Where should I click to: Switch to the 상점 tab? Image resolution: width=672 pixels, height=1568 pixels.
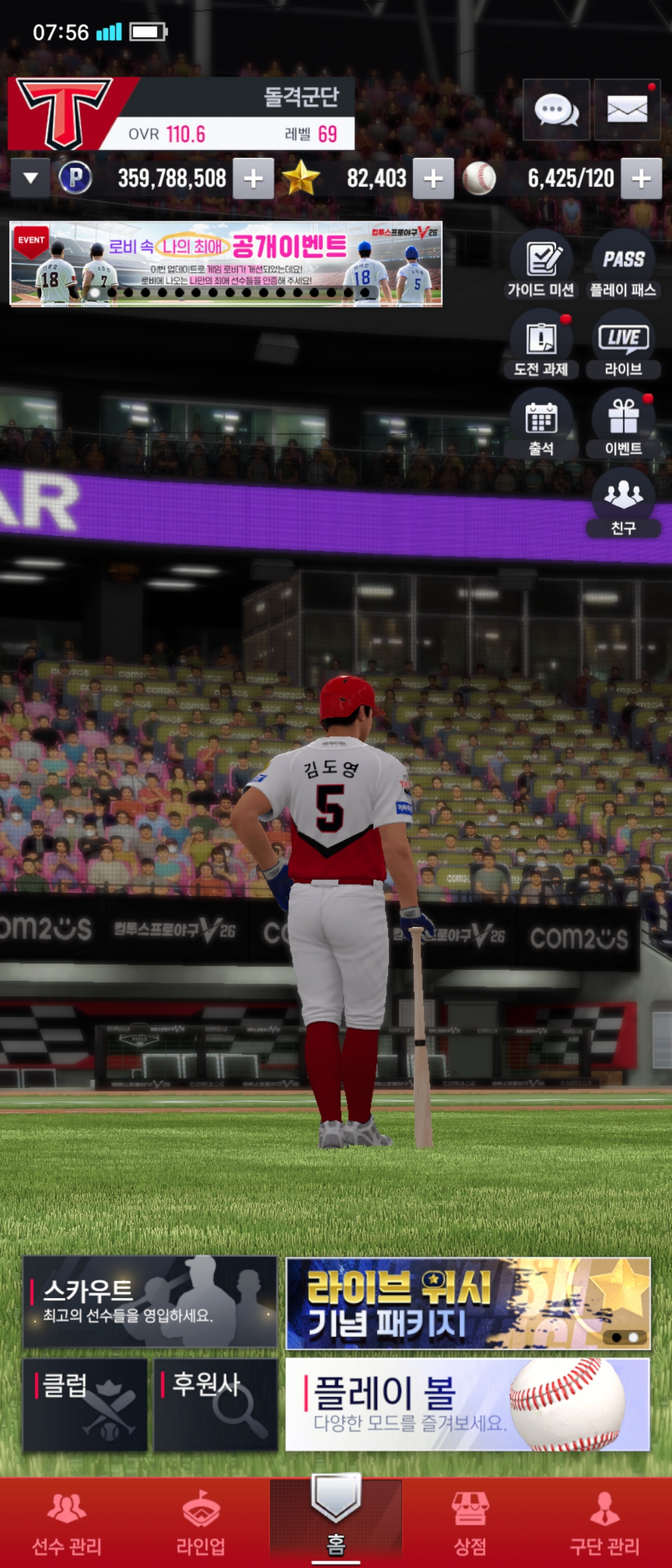pos(470,1523)
